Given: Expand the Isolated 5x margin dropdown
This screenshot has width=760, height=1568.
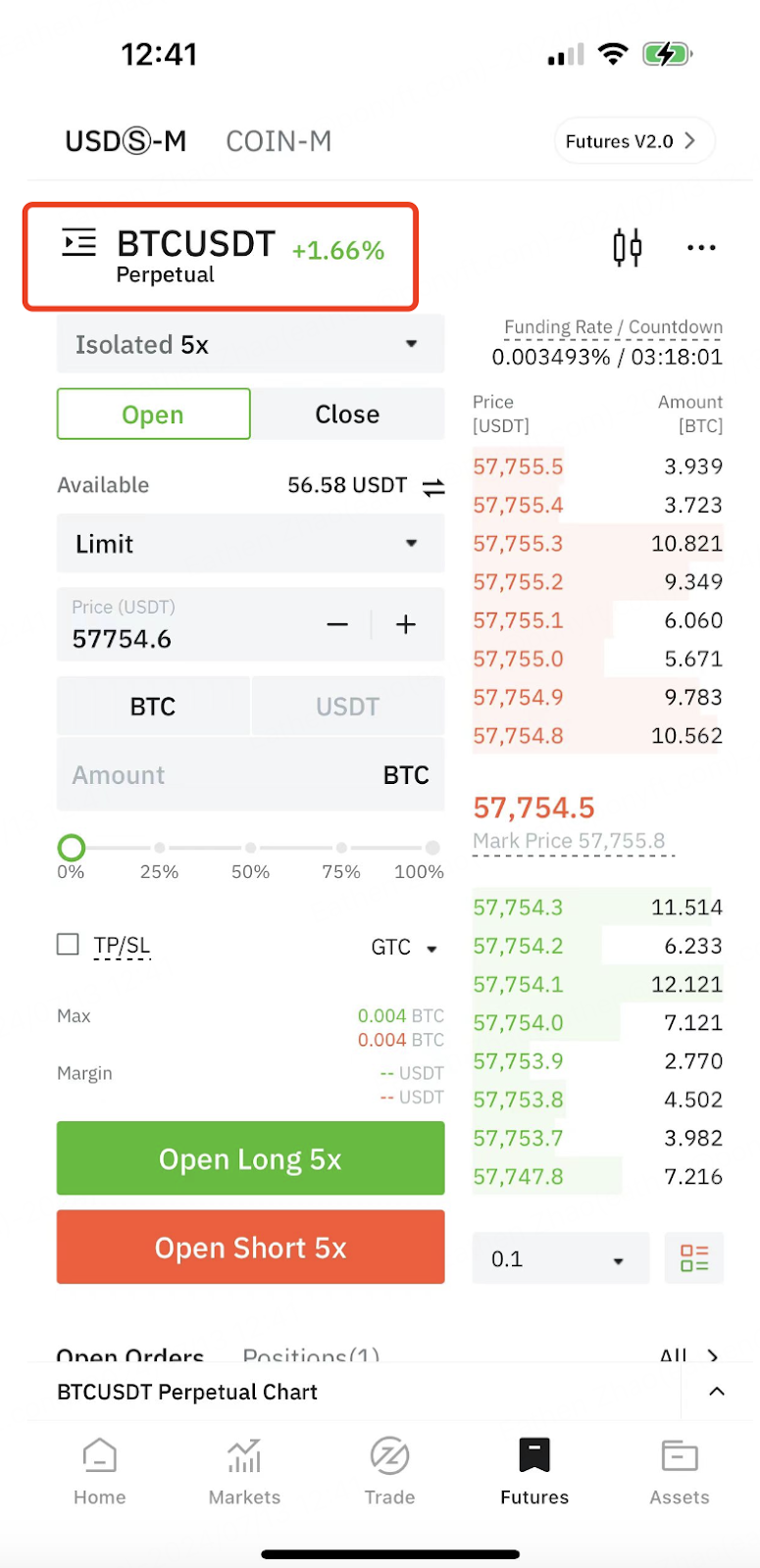Looking at the screenshot, I should (250, 344).
